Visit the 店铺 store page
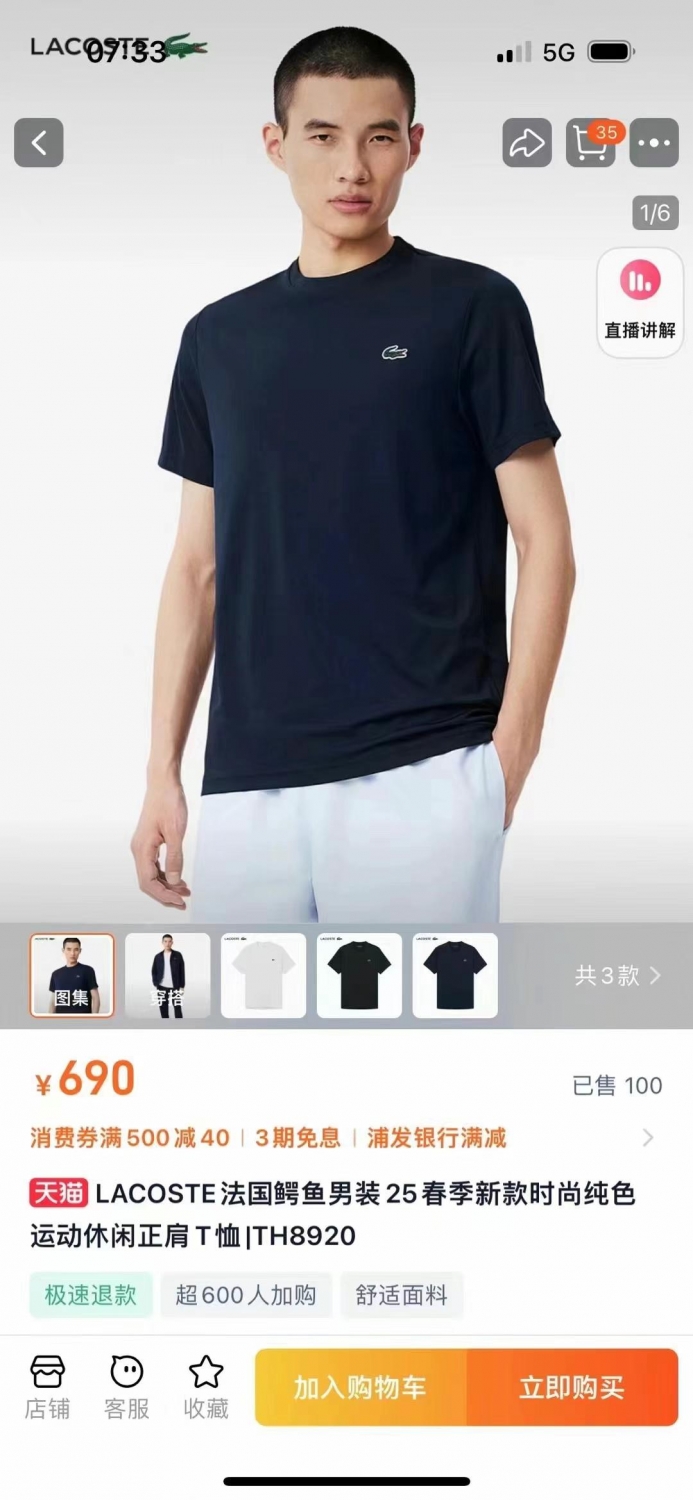Viewport: 693px width, 1500px height. tap(47, 1387)
